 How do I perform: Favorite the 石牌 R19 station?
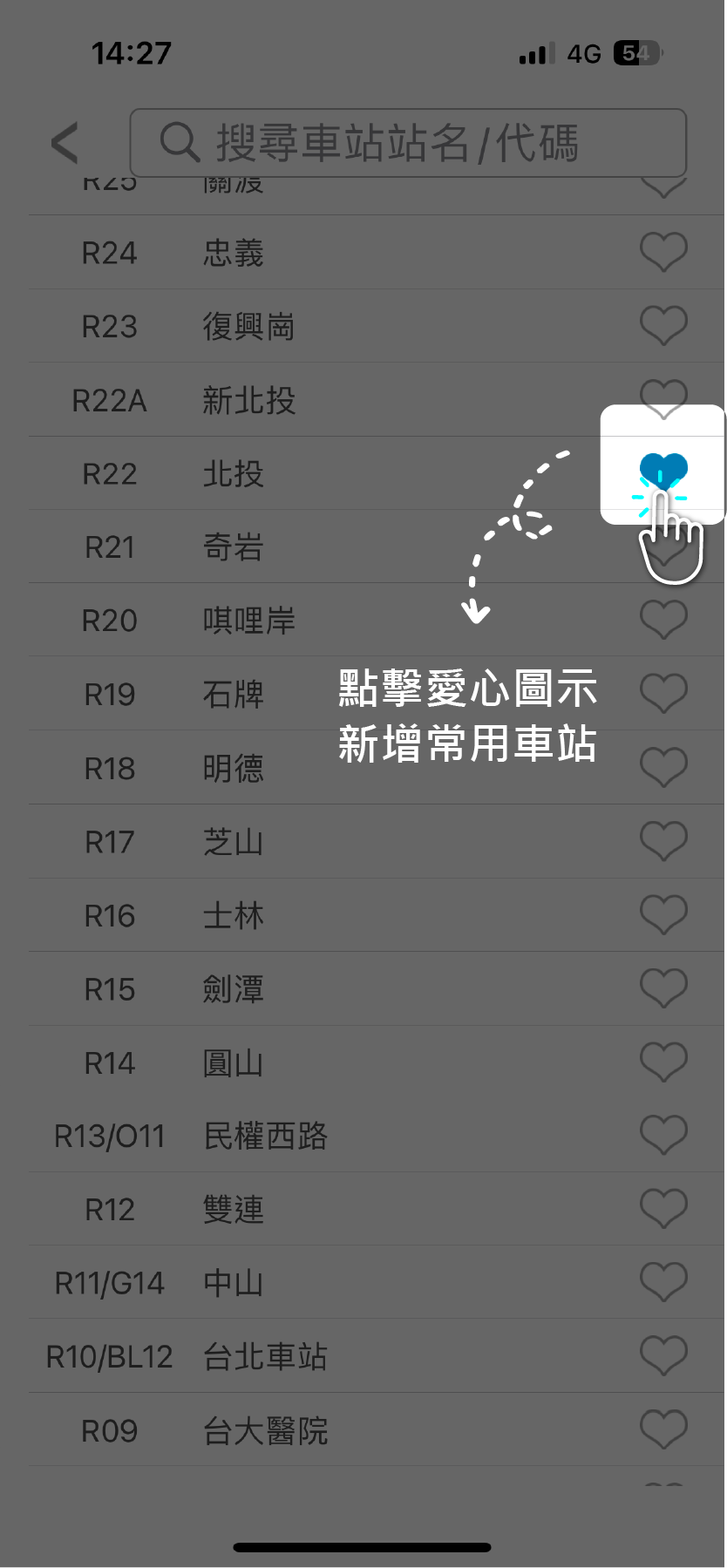(x=663, y=693)
